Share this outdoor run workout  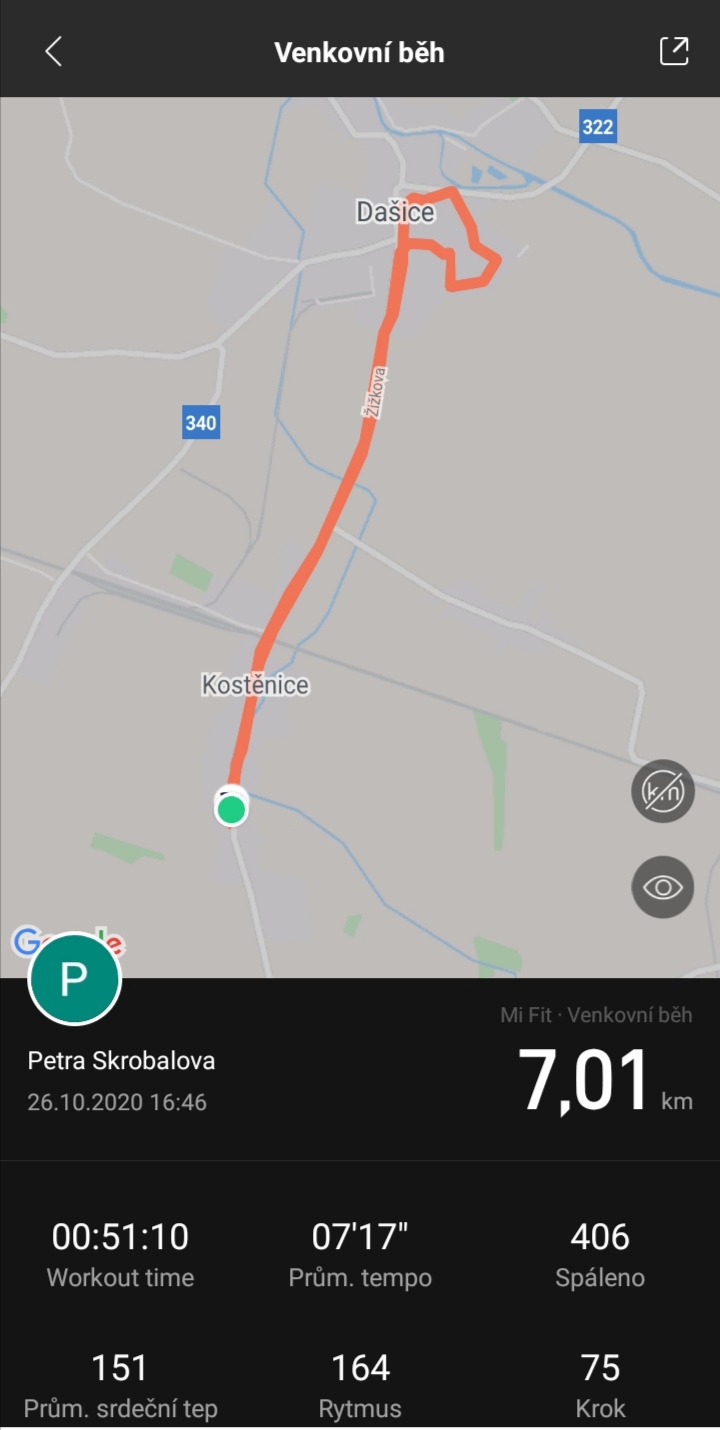point(674,52)
